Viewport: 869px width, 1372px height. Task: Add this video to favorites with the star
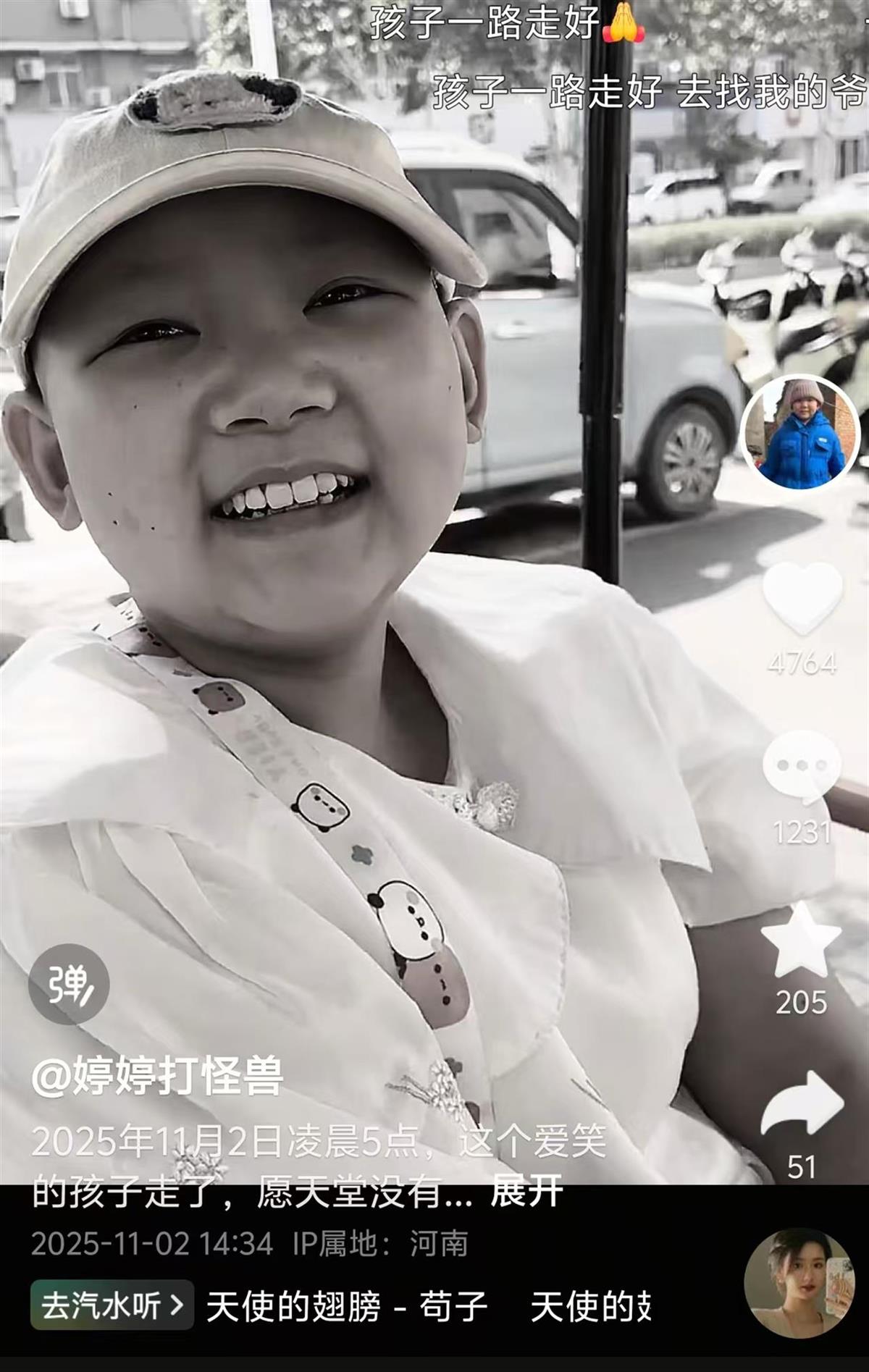801,940
